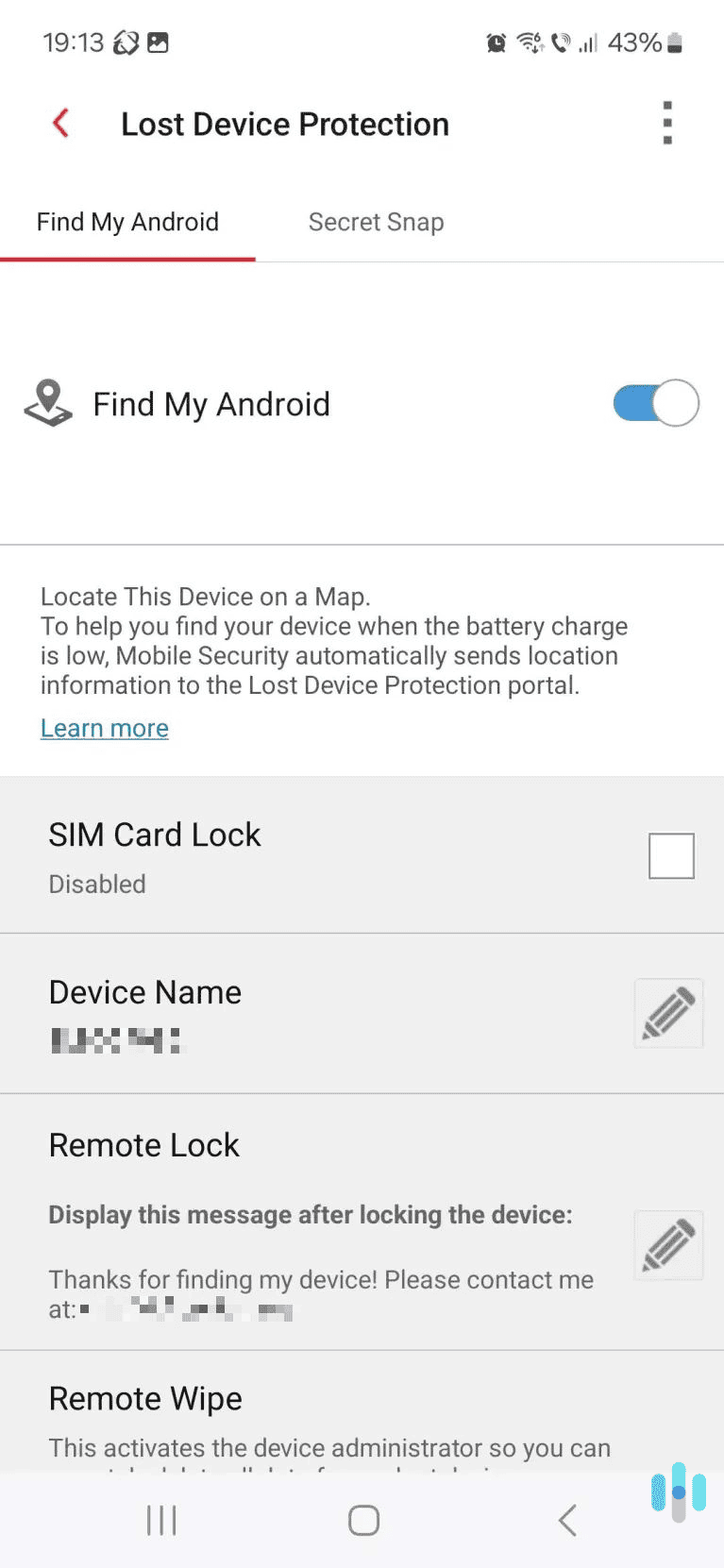The image size is (724, 1568).
Task: Tap the blurred device name text
Action: [x=117, y=1039]
